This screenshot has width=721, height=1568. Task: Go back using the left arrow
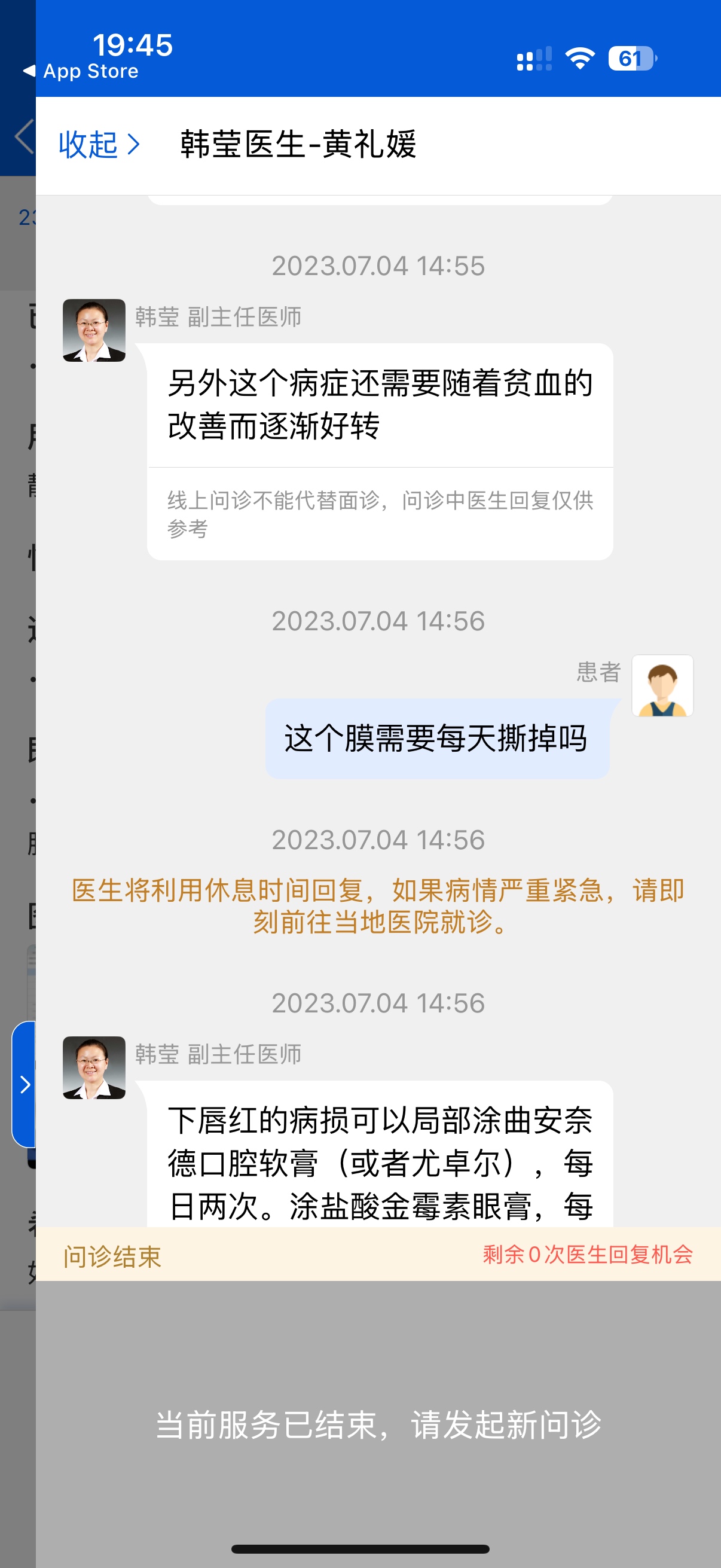coord(23,137)
